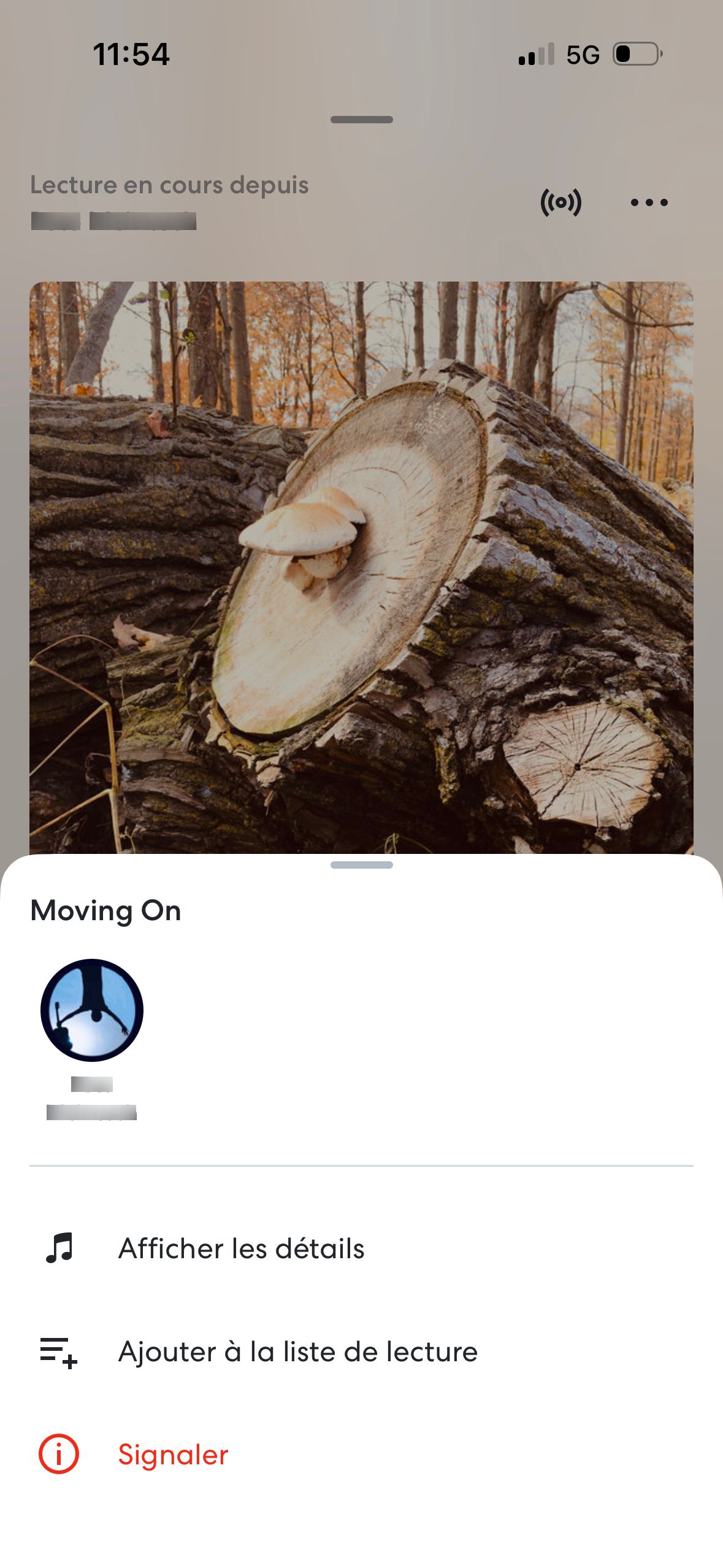
Task: Open the artist's circular profile picture
Action: click(92, 1010)
